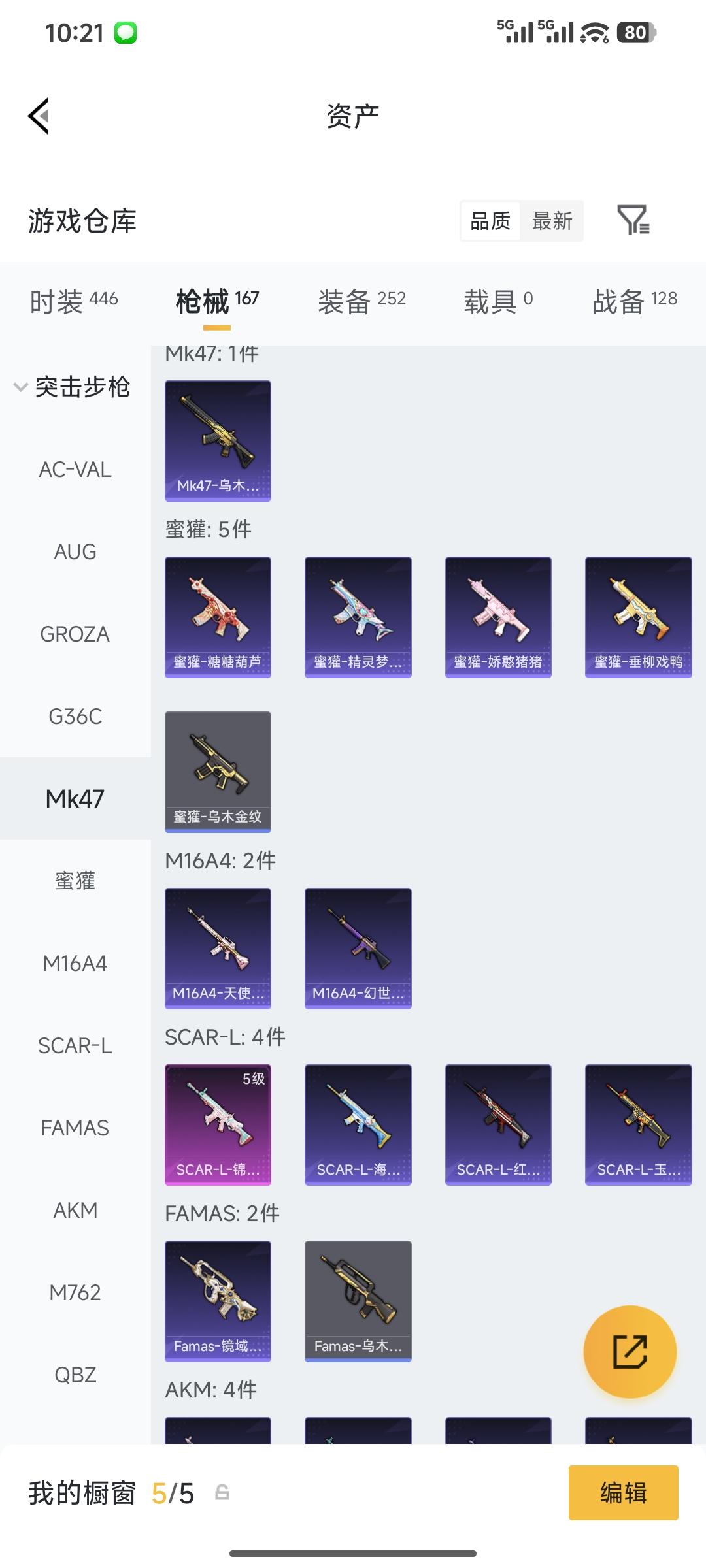The height and width of the screenshot is (1568, 706).
Task: Switch to the 战备 tab
Action: pyautogui.click(x=634, y=302)
